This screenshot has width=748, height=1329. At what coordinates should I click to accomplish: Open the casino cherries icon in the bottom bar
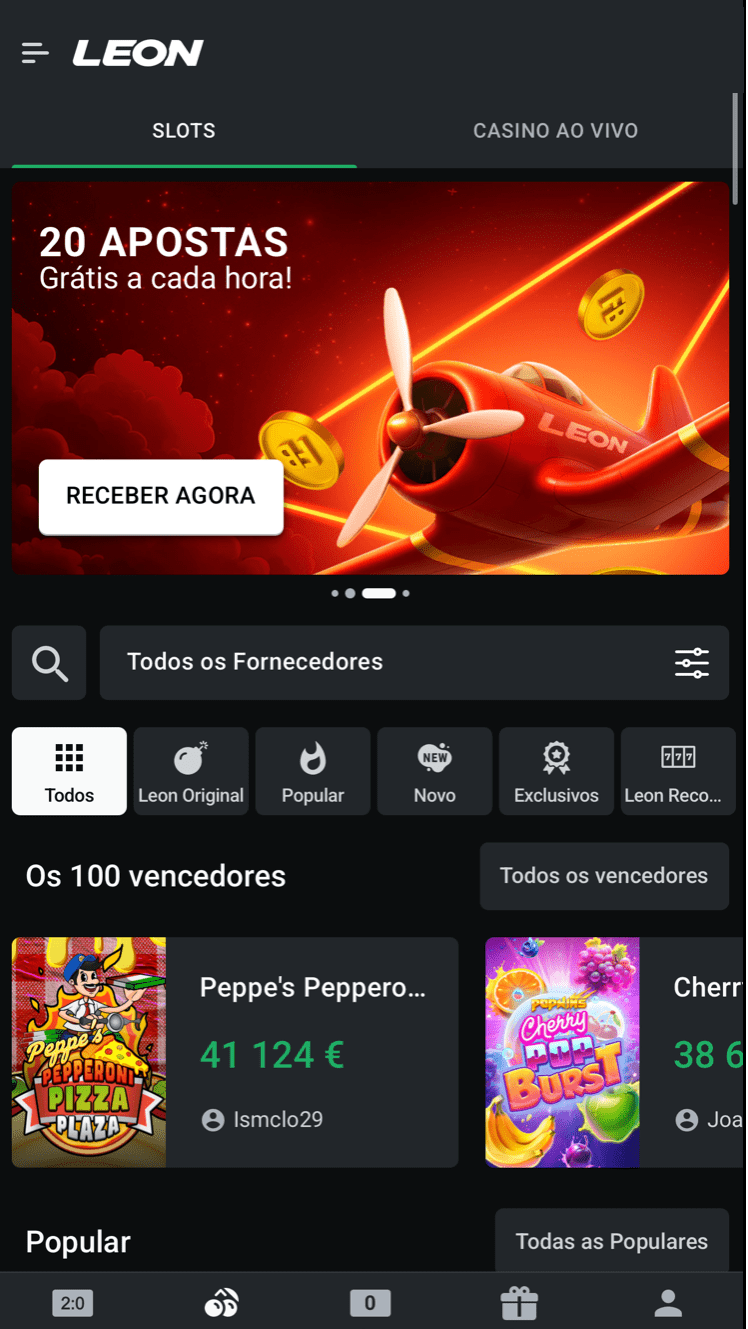coord(221,1303)
